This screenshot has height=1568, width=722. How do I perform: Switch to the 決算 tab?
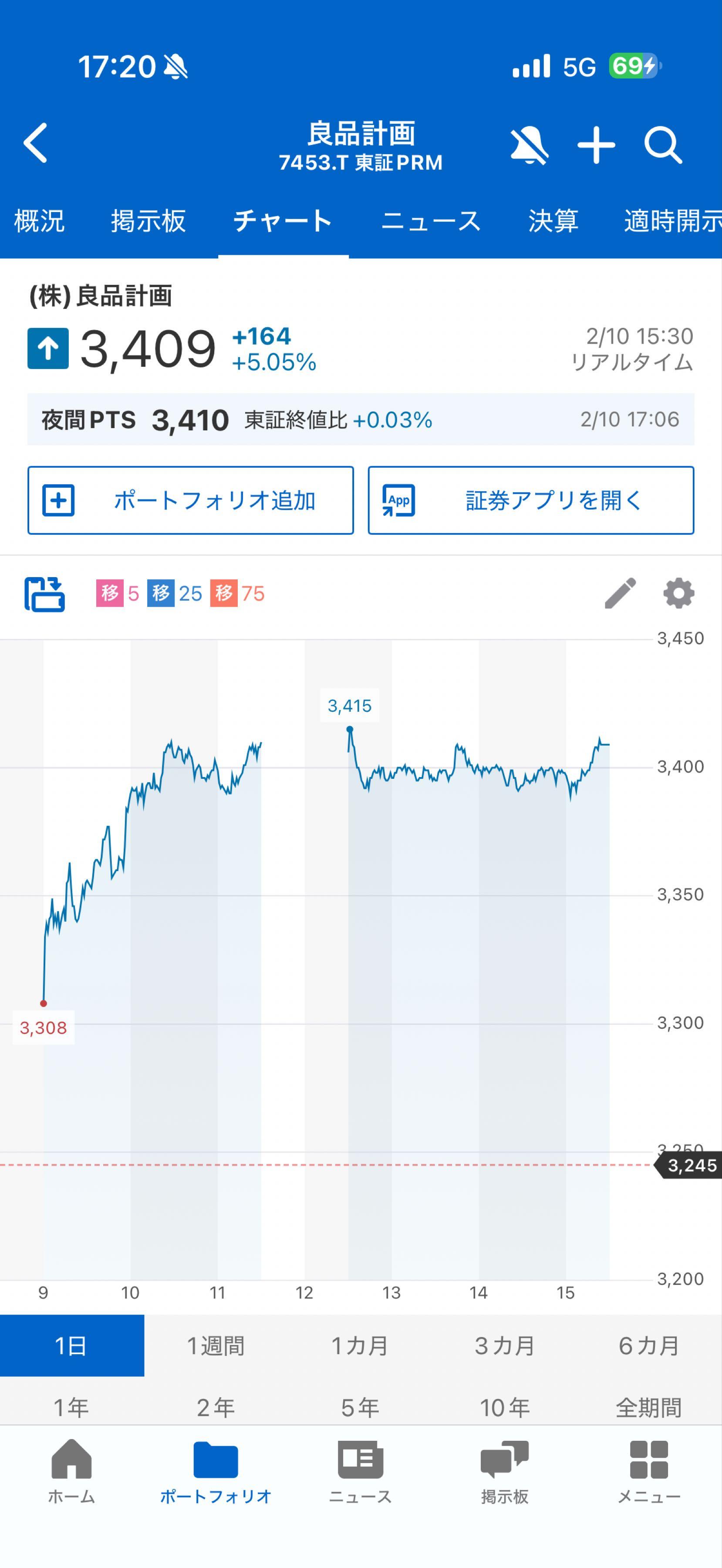pyautogui.click(x=553, y=222)
